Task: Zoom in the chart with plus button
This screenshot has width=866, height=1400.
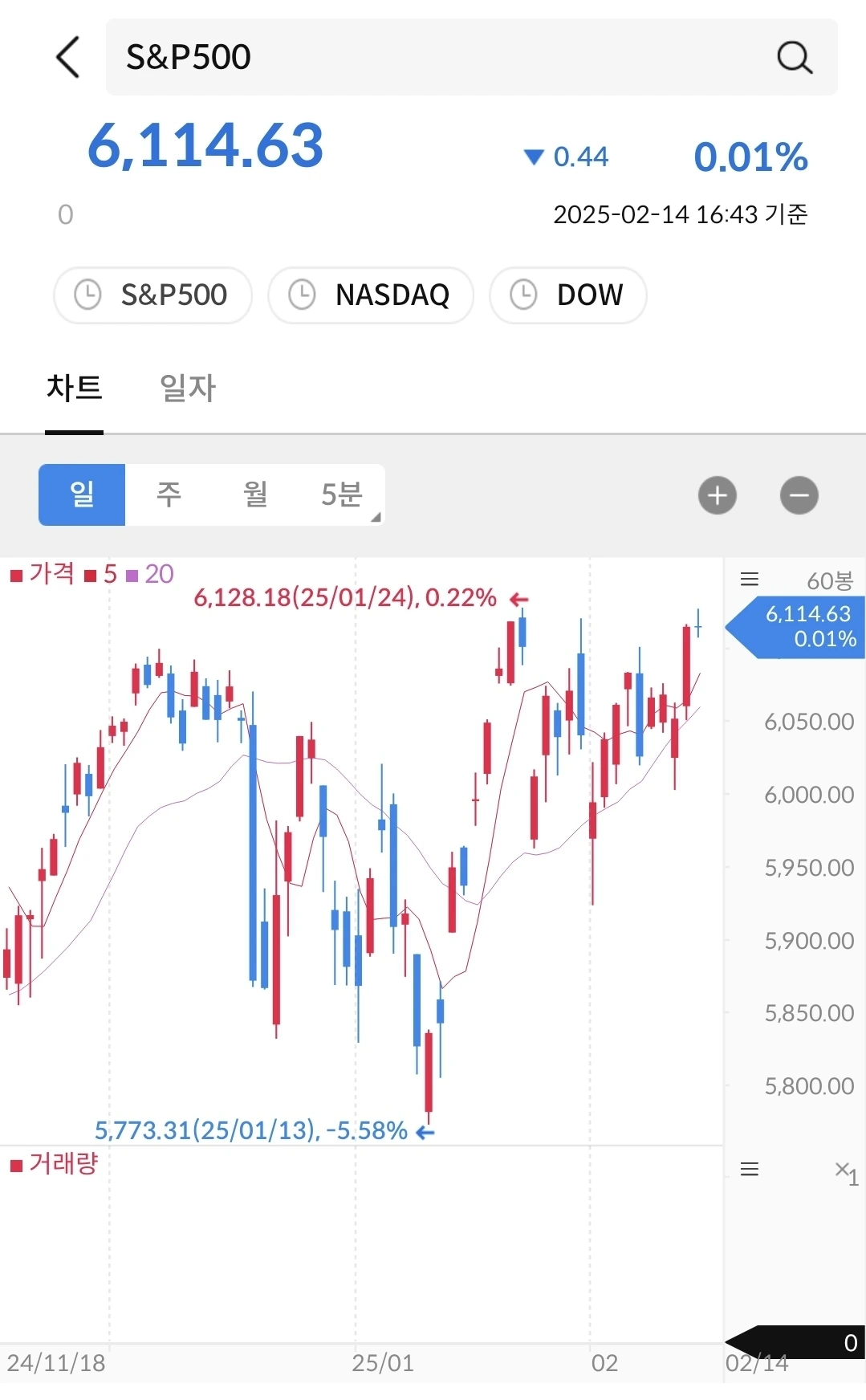Action: pyautogui.click(x=718, y=495)
